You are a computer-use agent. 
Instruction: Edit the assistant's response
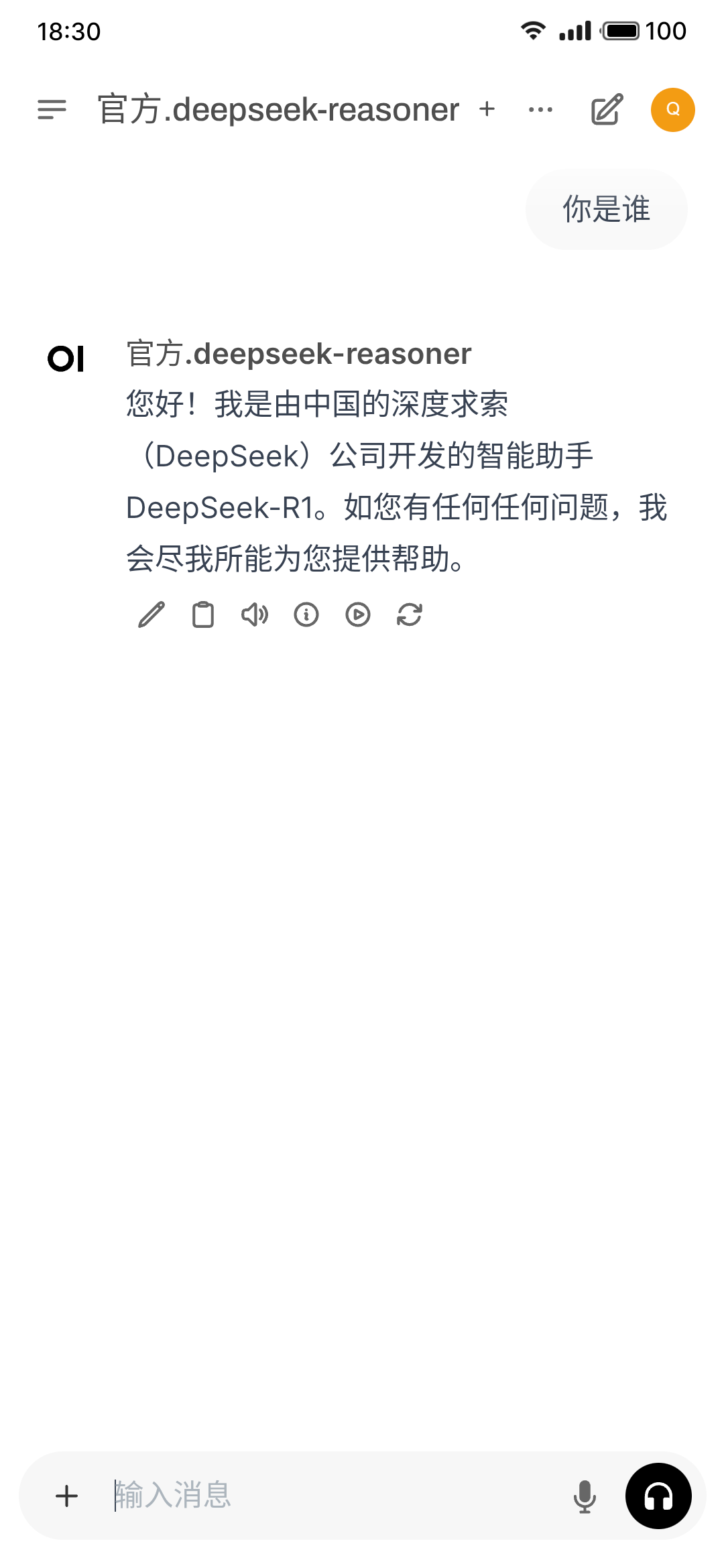tap(152, 614)
